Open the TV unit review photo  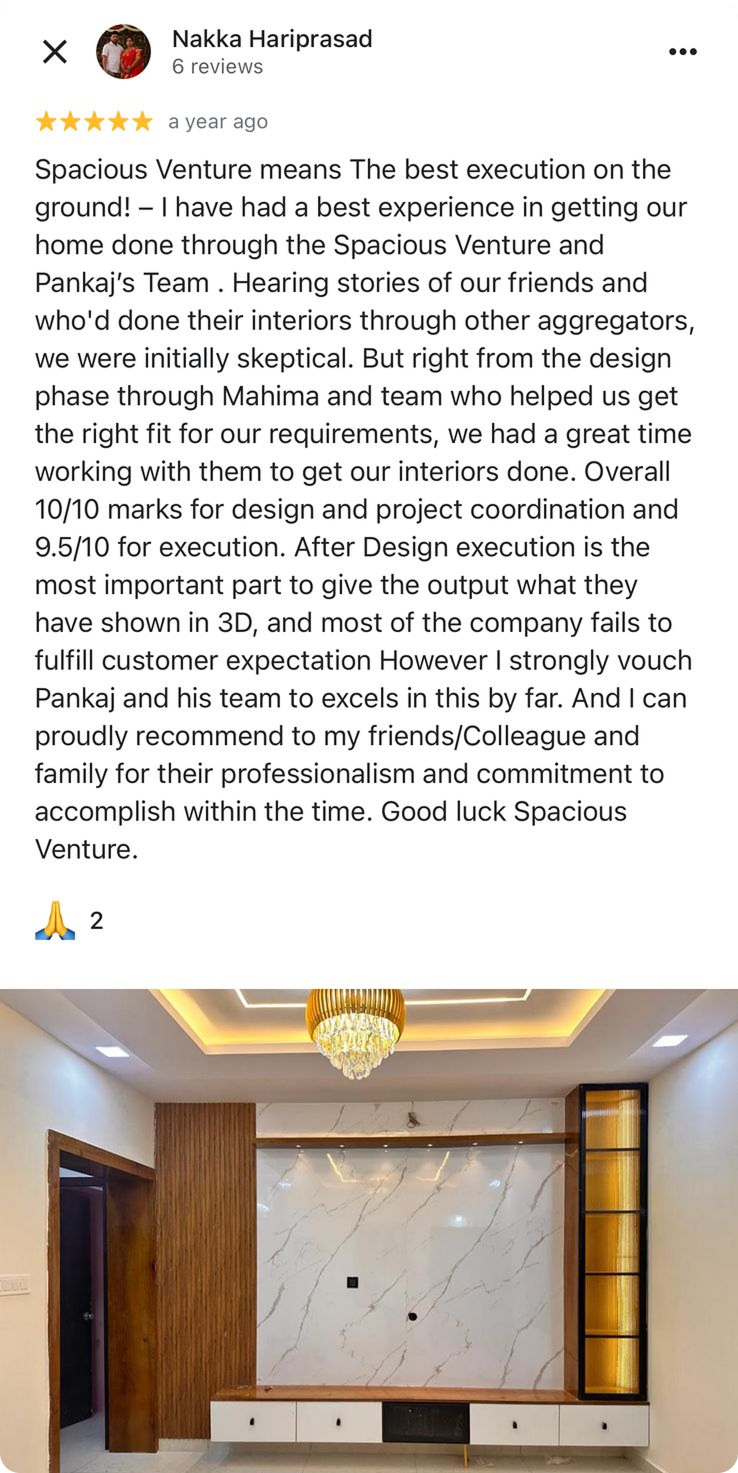[x=369, y=1230]
